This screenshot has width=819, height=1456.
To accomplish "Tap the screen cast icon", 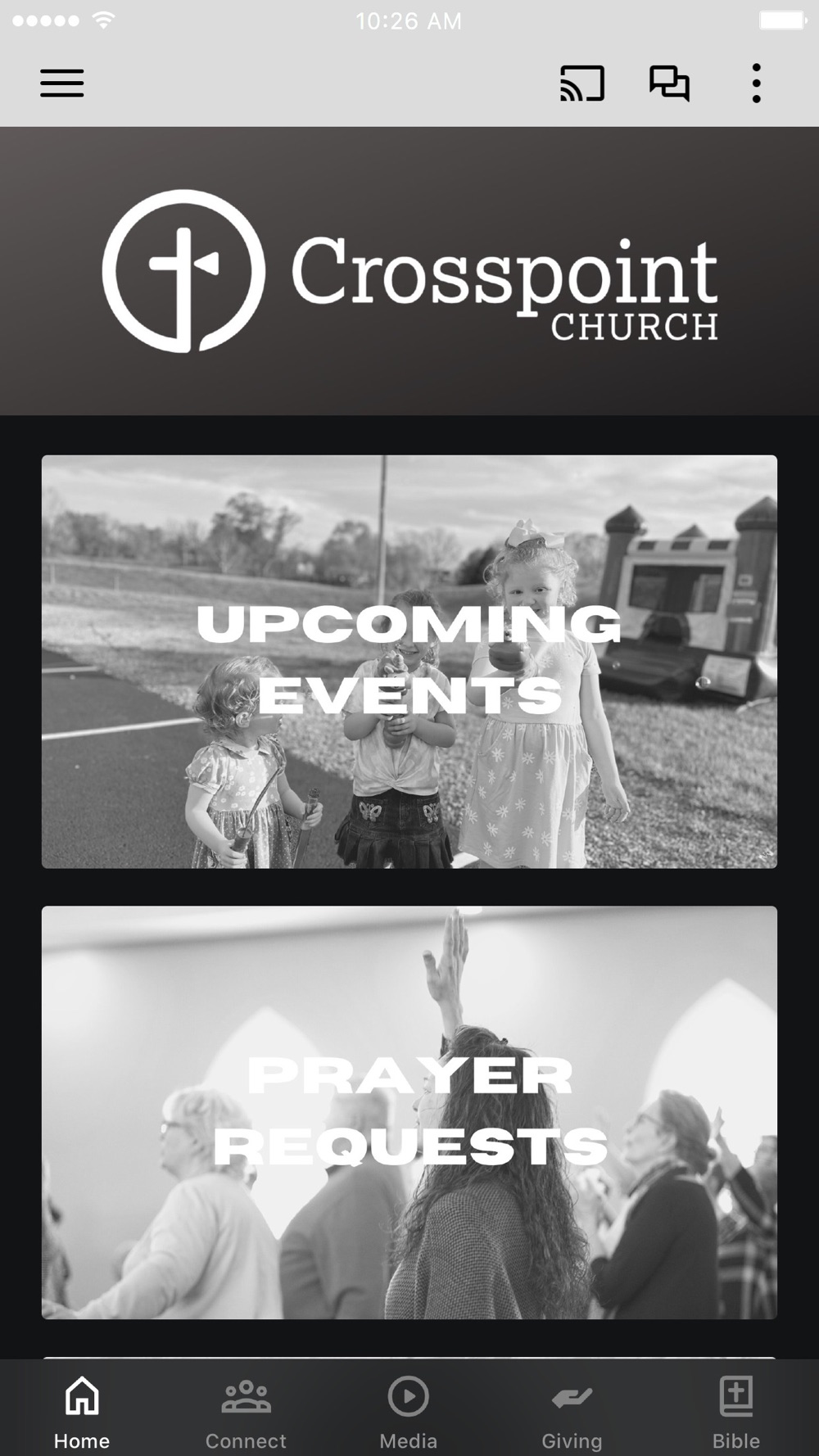I will 582,84.
